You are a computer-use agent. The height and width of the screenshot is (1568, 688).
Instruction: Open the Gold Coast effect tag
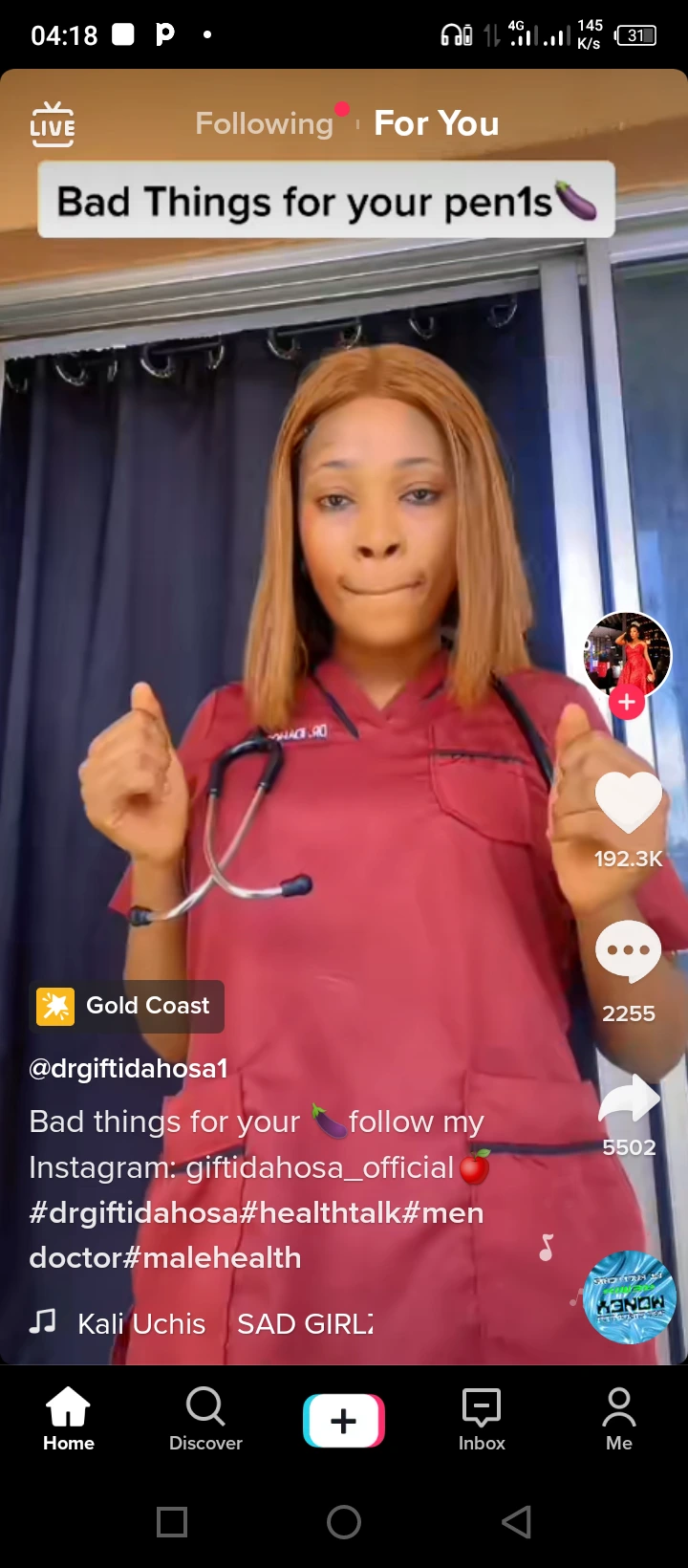coord(127,1006)
